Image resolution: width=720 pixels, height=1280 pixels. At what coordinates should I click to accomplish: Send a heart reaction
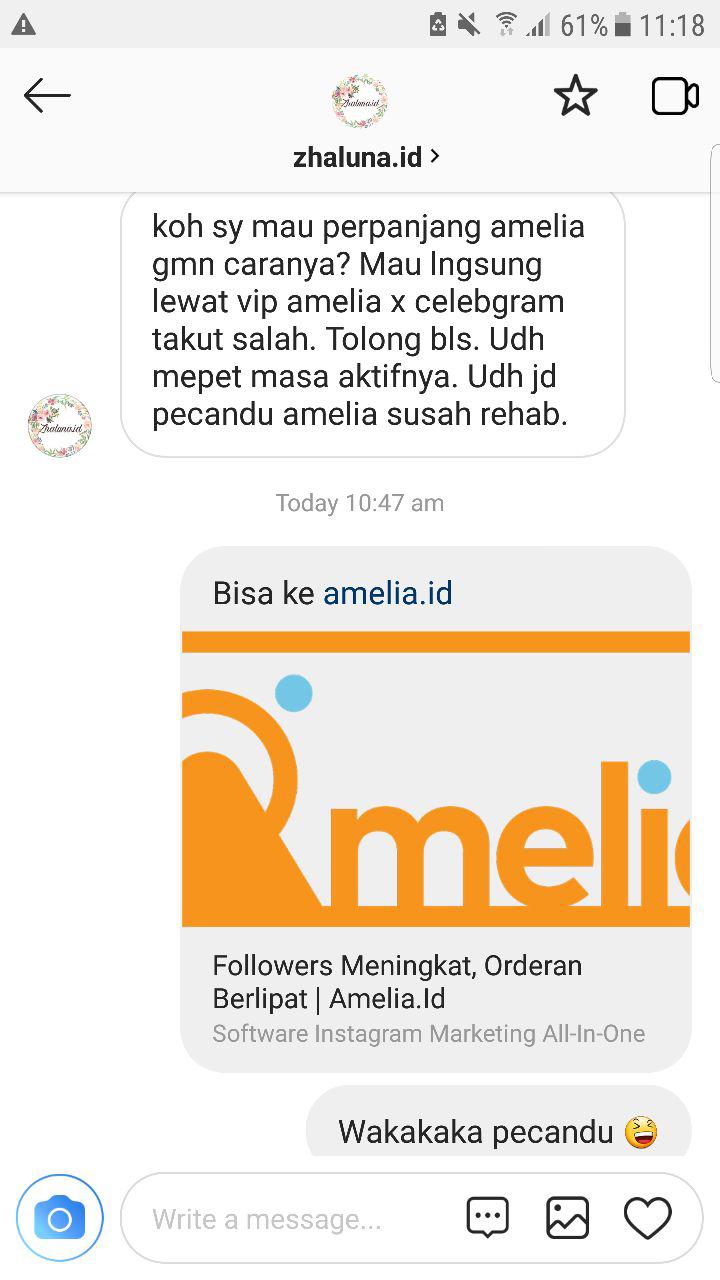point(647,1218)
